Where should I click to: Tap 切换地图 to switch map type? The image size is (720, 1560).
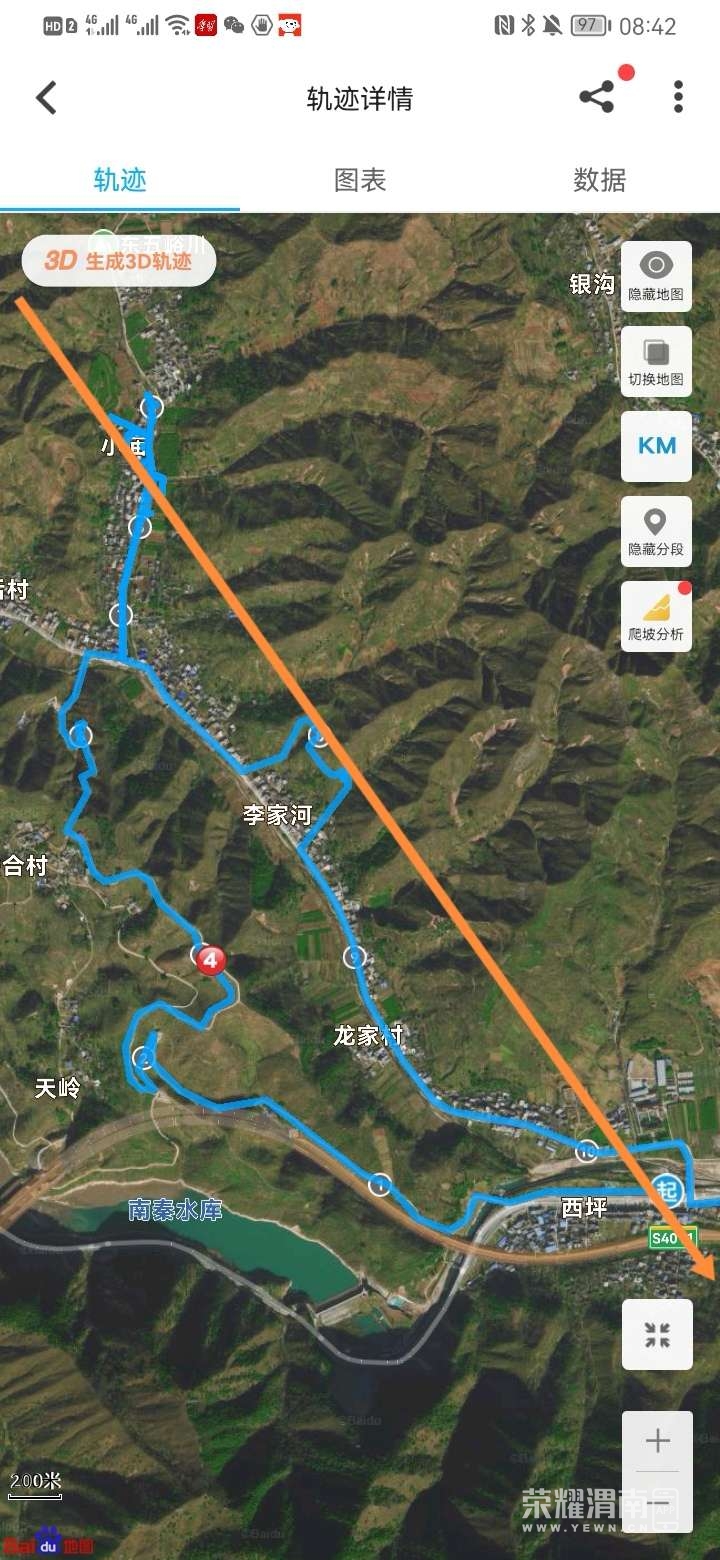tap(656, 361)
